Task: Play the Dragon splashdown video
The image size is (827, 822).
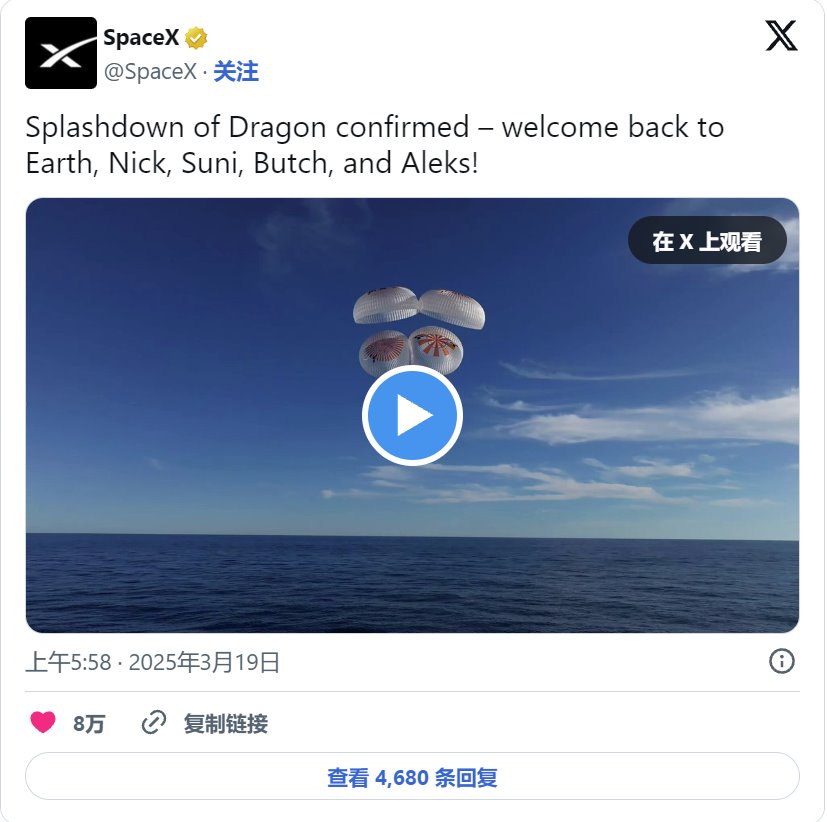Action: click(x=411, y=416)
